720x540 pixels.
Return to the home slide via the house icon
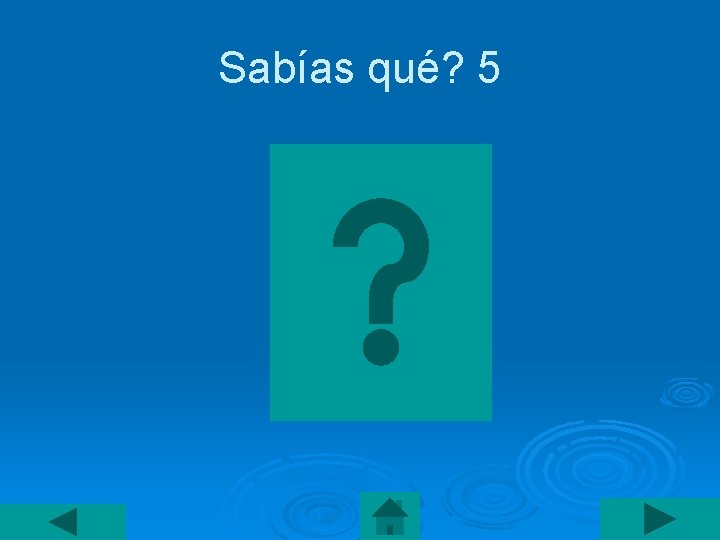tap(389, 516)
